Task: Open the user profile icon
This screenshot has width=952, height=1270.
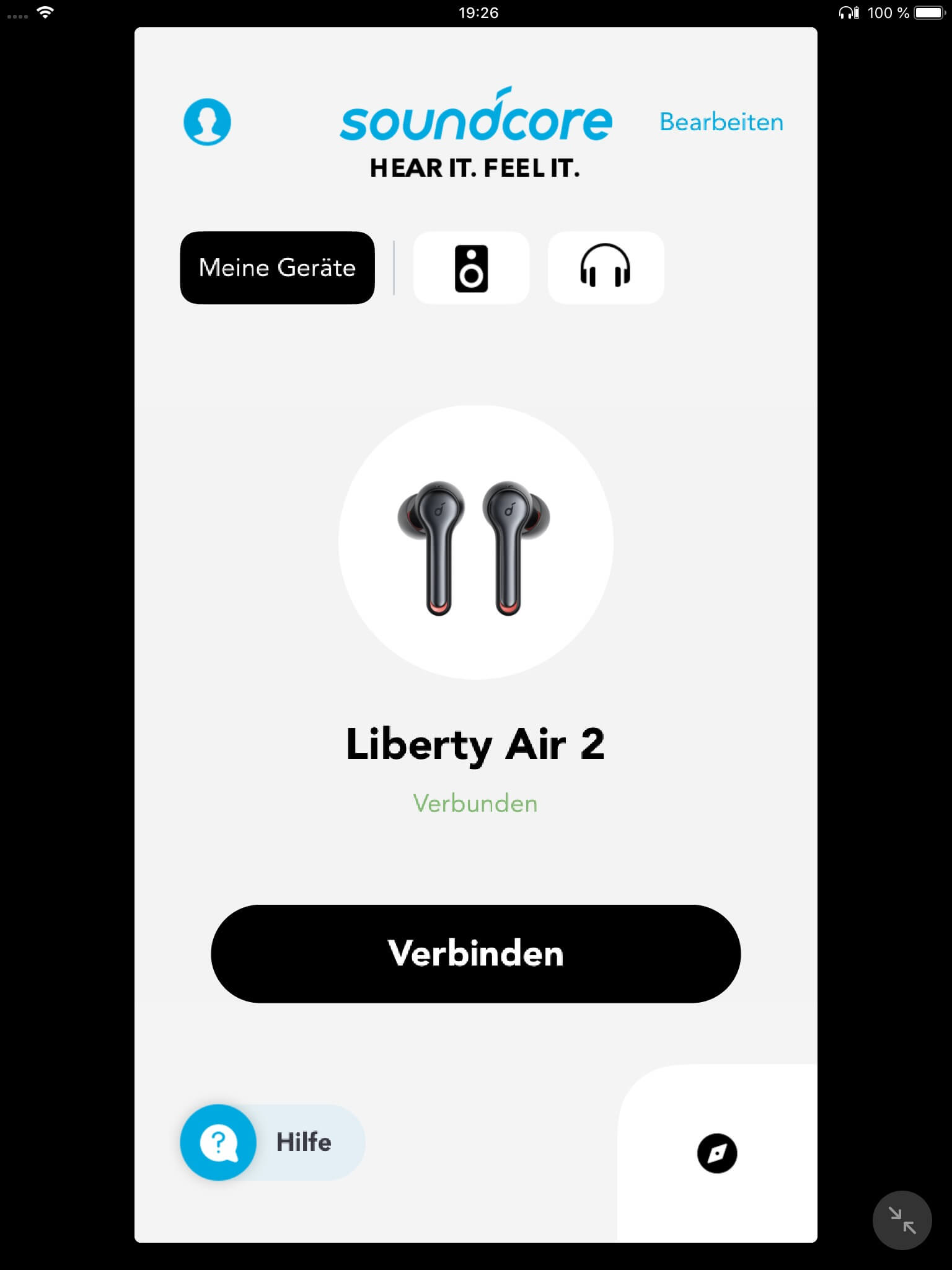Action: [x=207, y=122]
